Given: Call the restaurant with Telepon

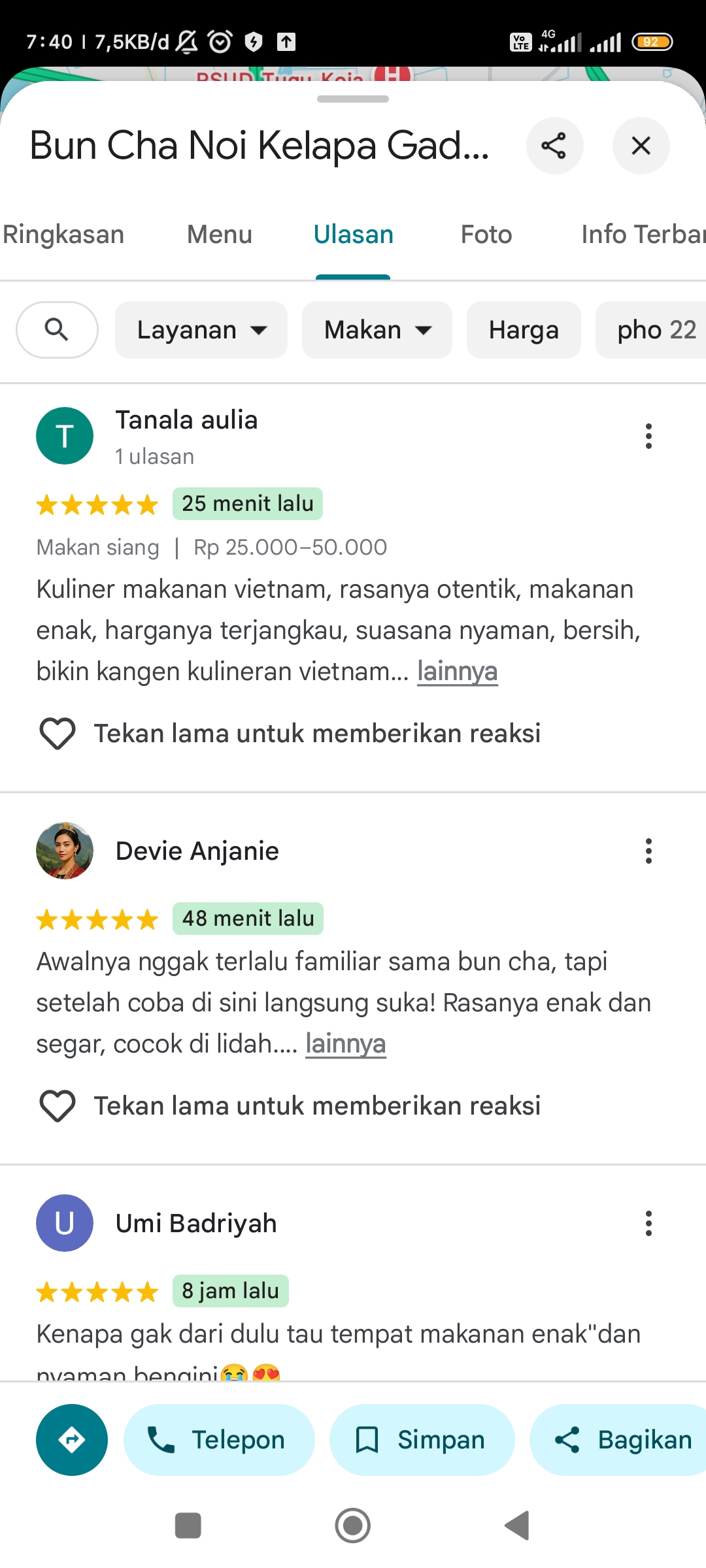Looking at the screenshot, I should (x=219, y=1440).
